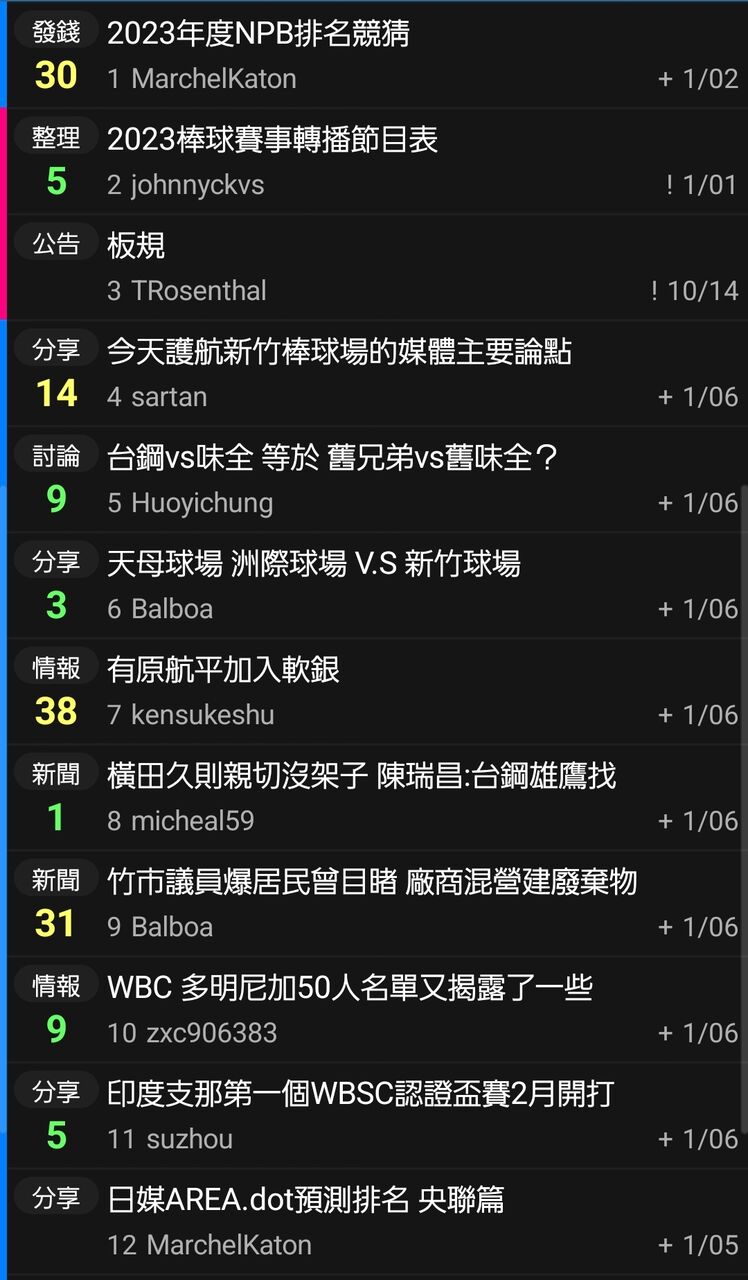
Task: Open the 2023年度NPB排名競猜 post
Action: (x=258, y=34)
